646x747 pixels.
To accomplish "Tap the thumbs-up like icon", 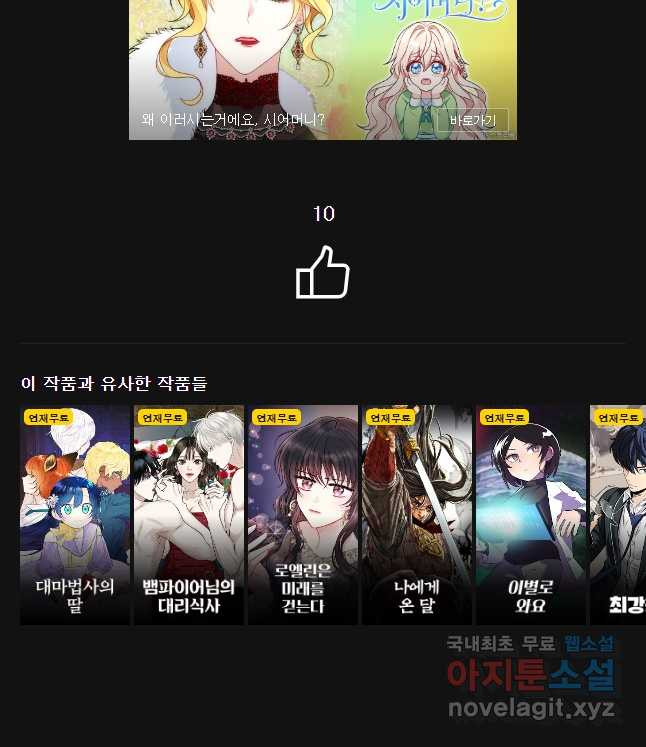I will coord(323,273).
